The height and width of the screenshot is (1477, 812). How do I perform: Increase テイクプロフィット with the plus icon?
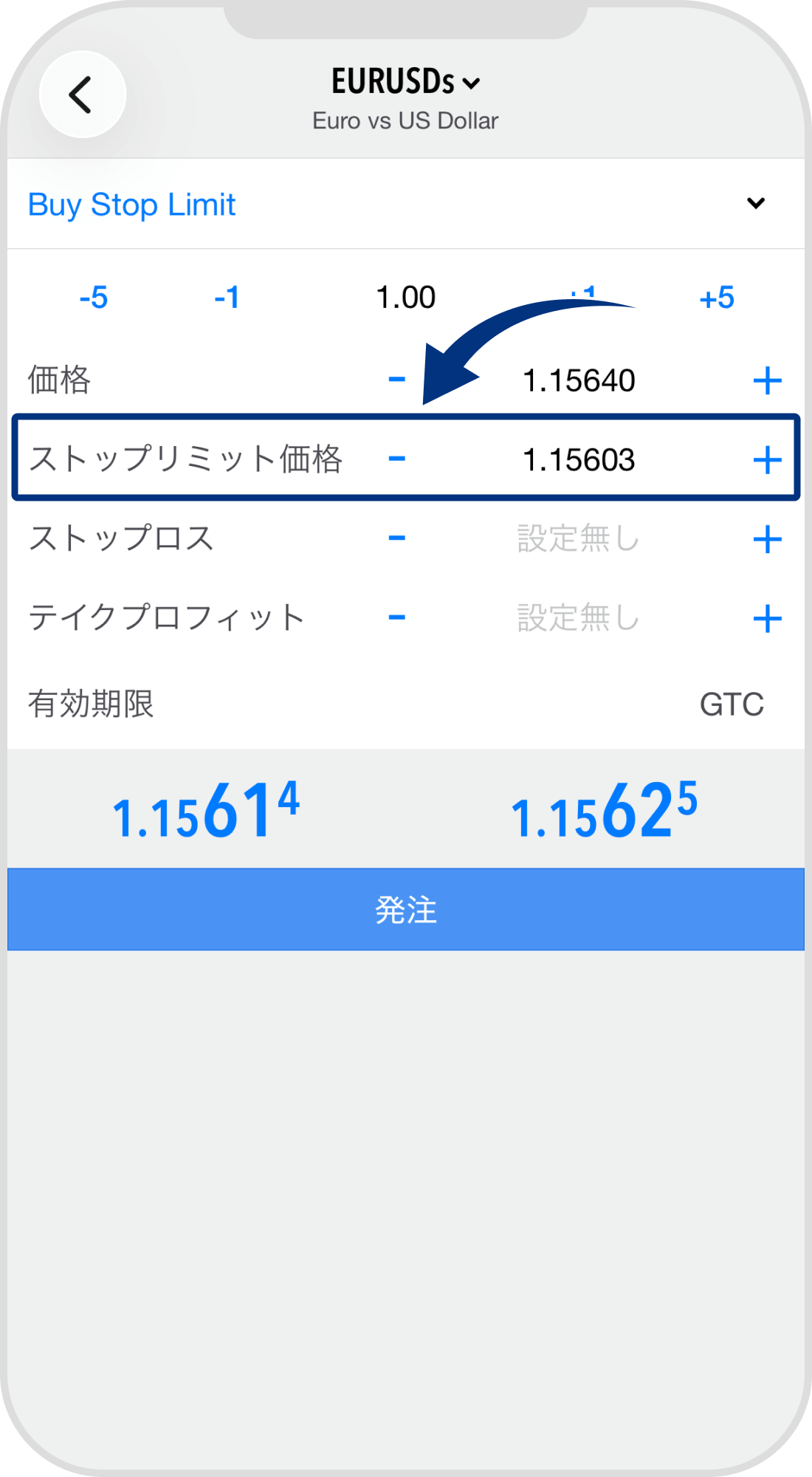768,617
